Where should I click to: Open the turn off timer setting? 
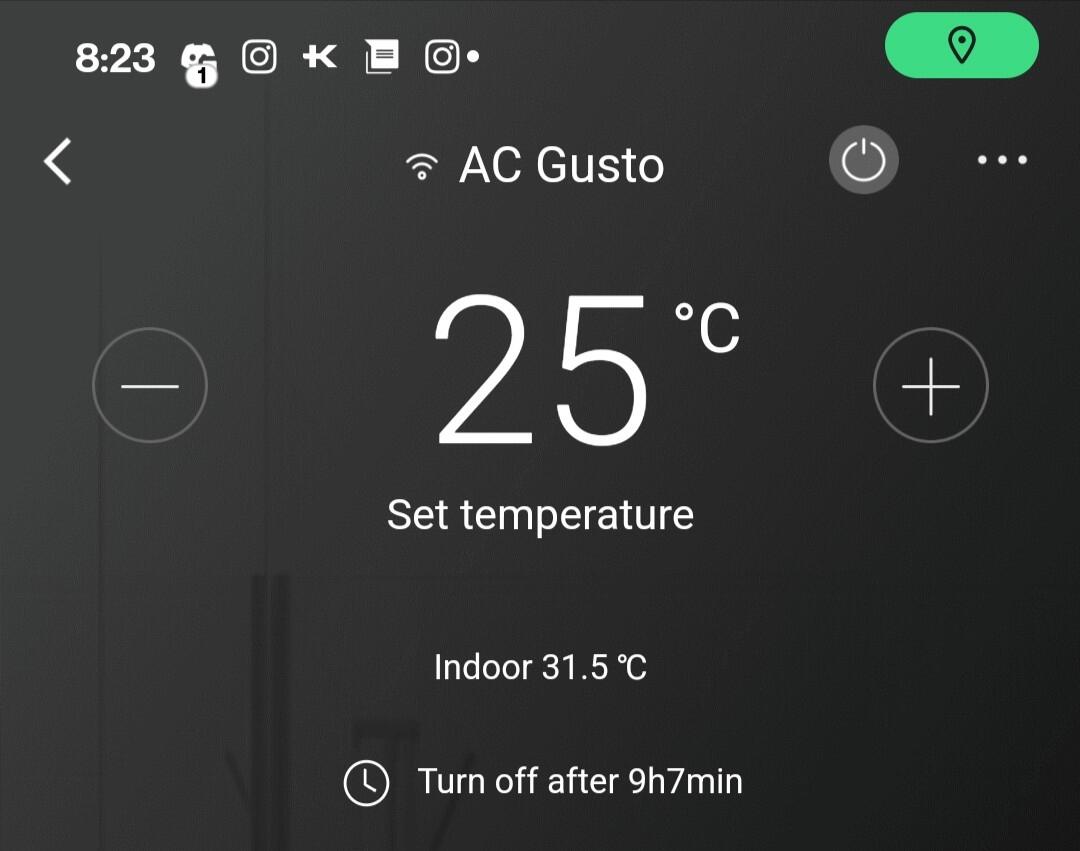pyautogui.click(x=543, y=781)
